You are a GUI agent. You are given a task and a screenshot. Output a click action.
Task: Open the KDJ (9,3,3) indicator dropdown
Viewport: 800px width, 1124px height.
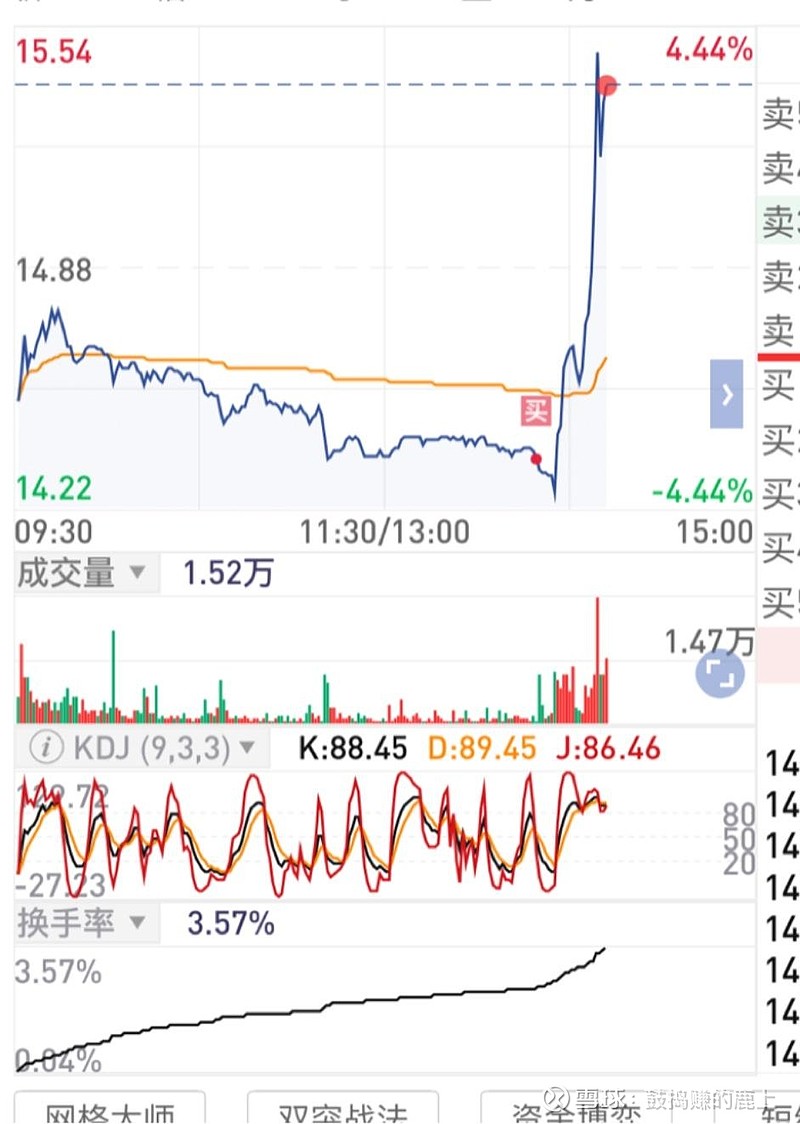158,747
